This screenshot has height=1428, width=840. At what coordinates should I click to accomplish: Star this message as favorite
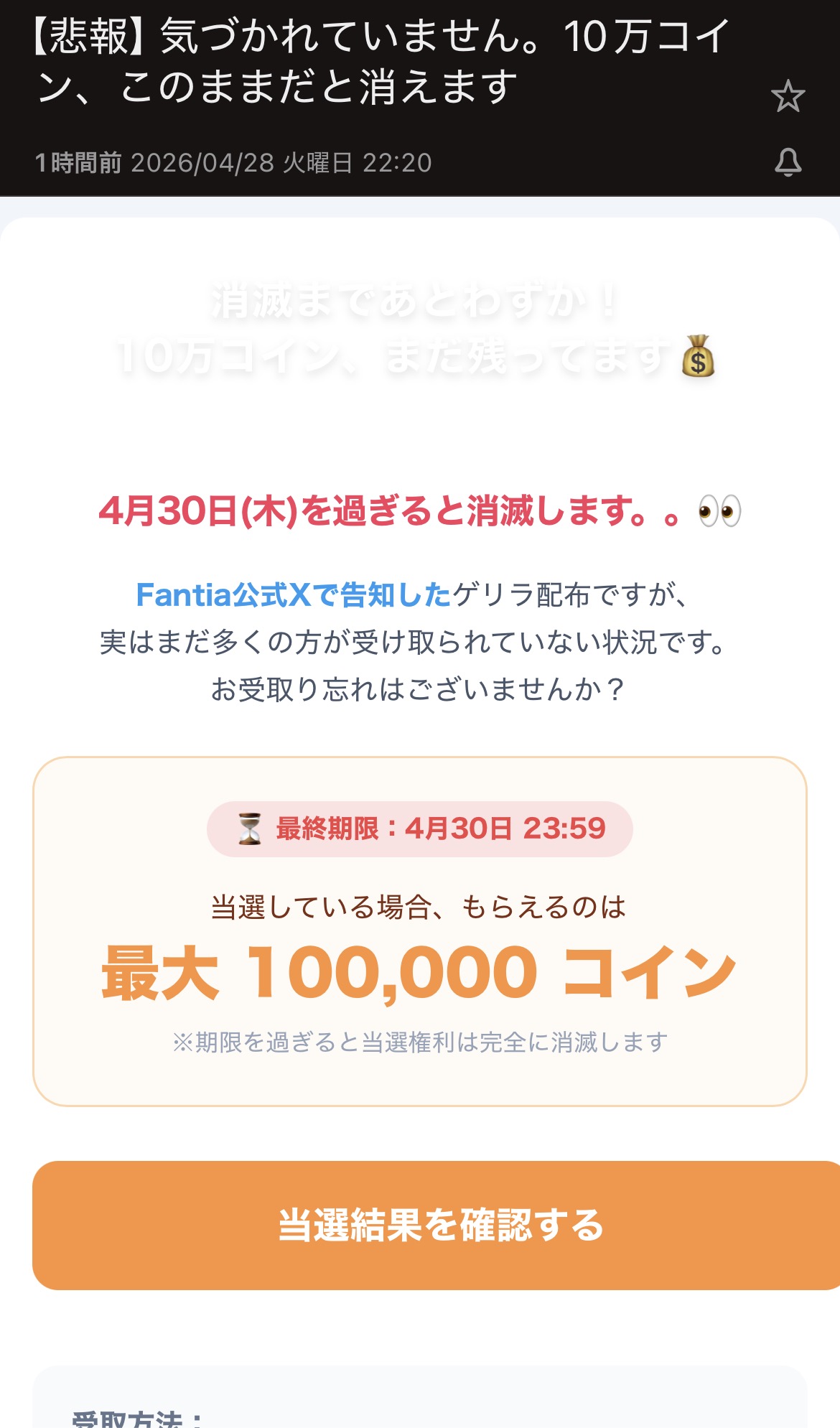pos(788,96)
